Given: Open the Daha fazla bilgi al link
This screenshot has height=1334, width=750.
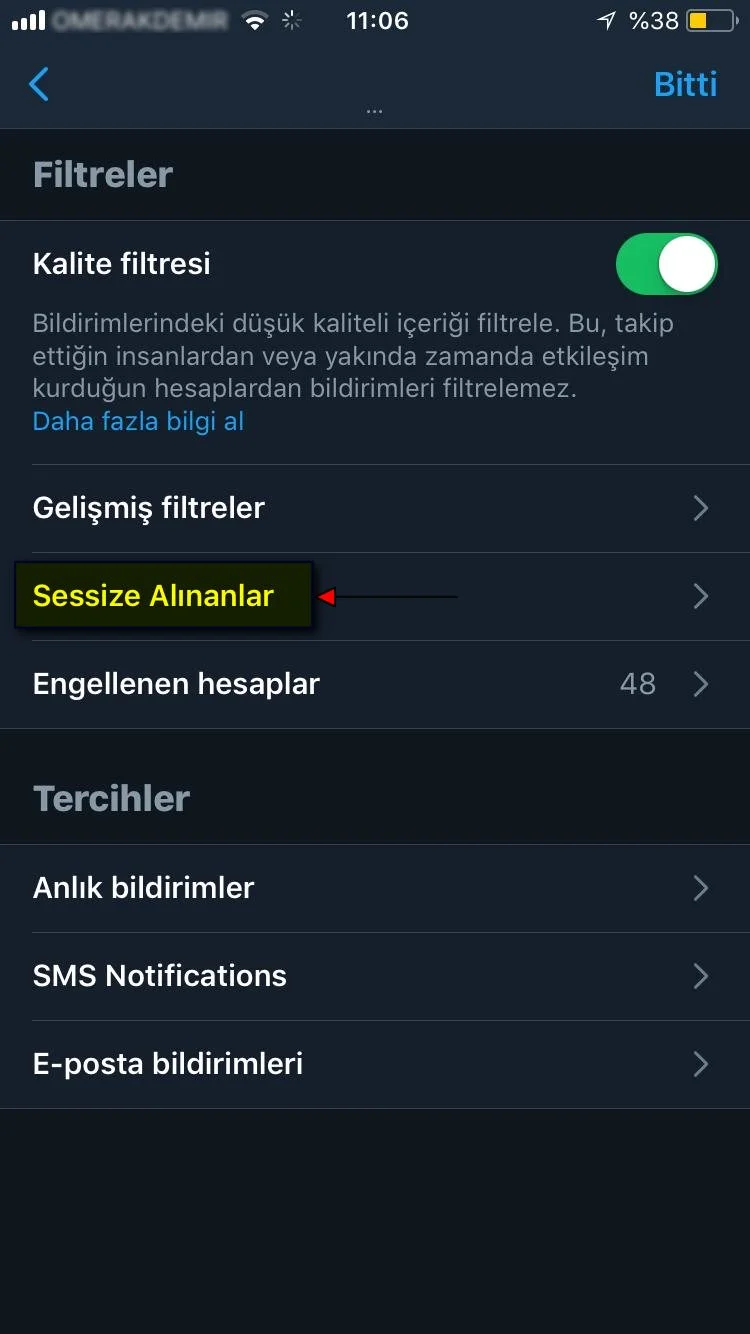Looking at the screenshot, I should tap(138, 421).
